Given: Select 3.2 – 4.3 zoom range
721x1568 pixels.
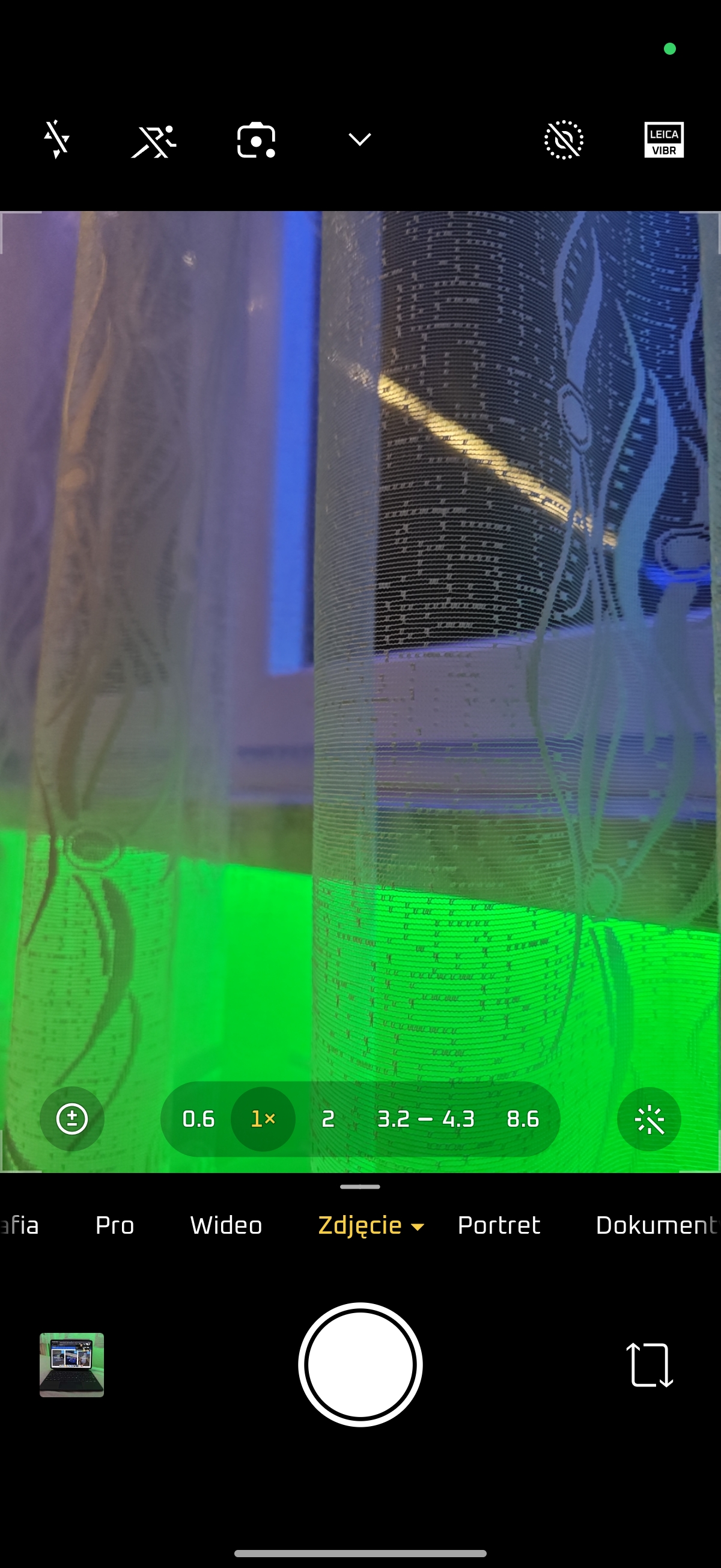Looking at the screenshot, I should pyautogui.click(x=425, y=1119).
